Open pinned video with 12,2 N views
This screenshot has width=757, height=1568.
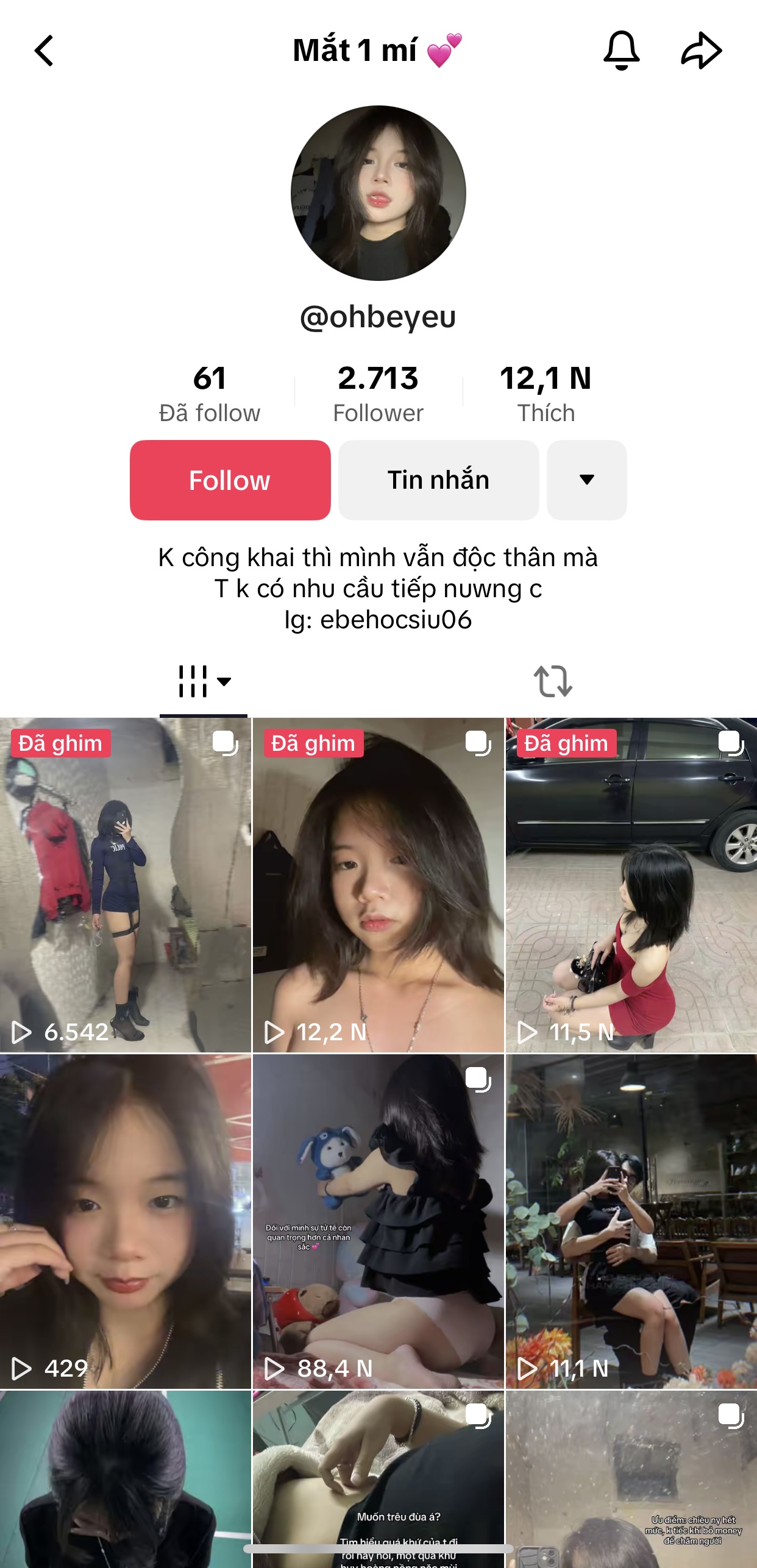pyautogui.click(x=378, y=885)
